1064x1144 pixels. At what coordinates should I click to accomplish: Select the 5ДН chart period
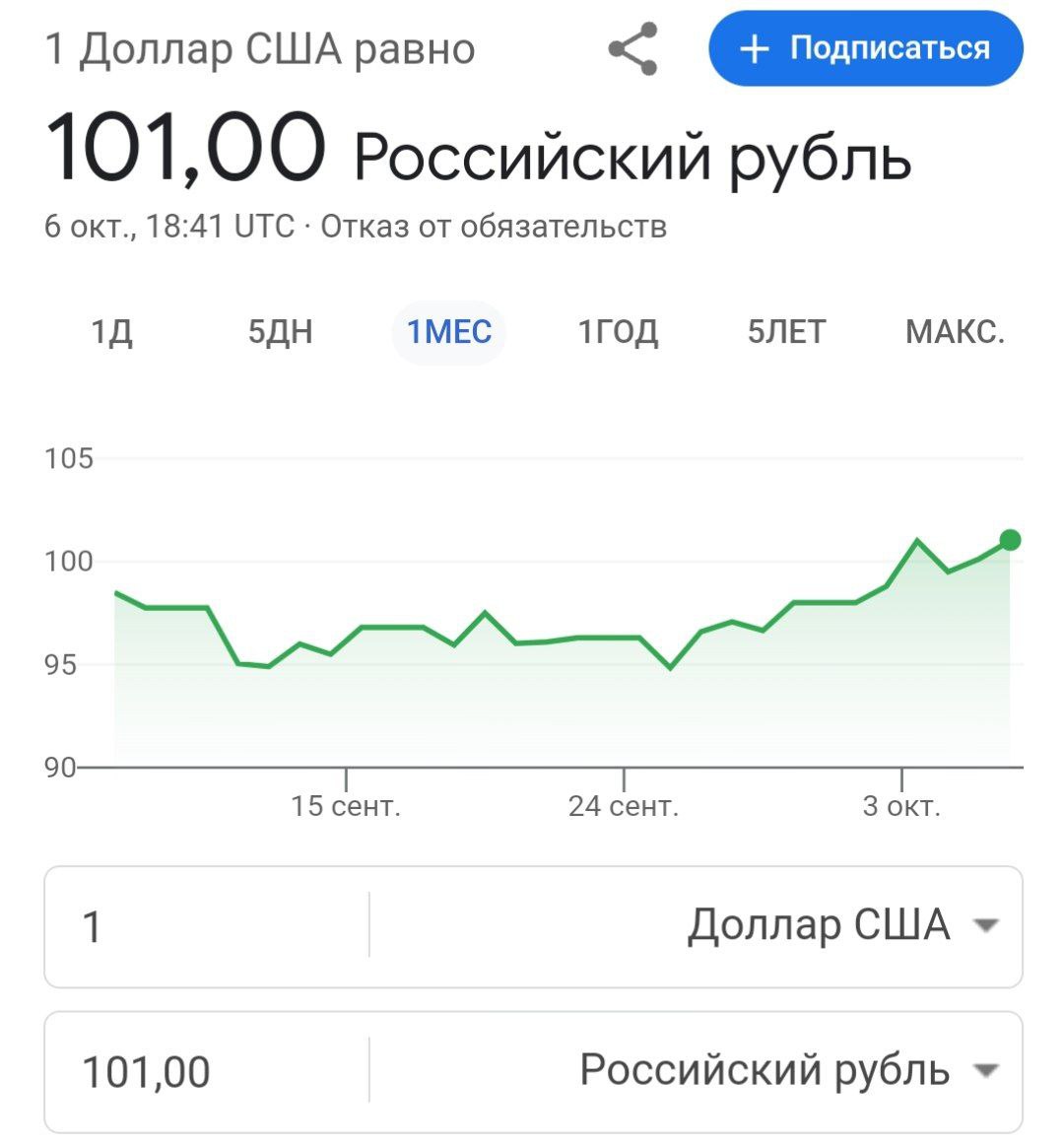[281, 332]
